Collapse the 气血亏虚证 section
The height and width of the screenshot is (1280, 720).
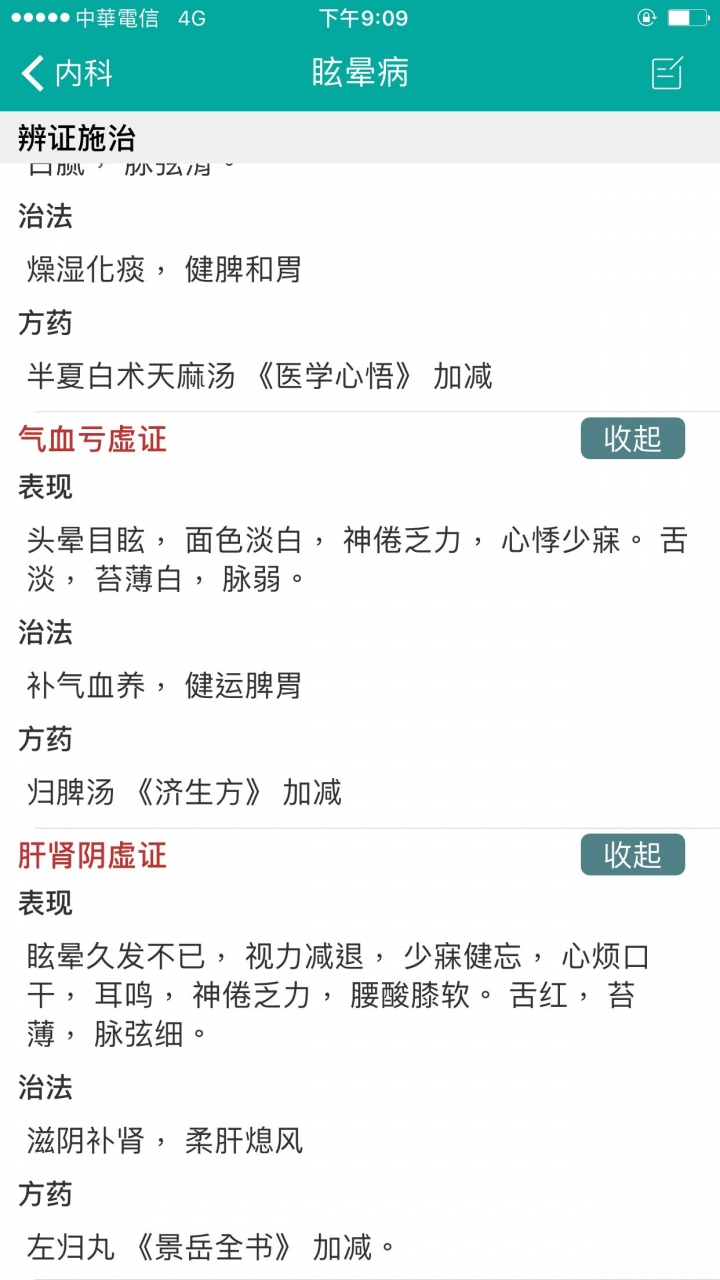point(632,438)
